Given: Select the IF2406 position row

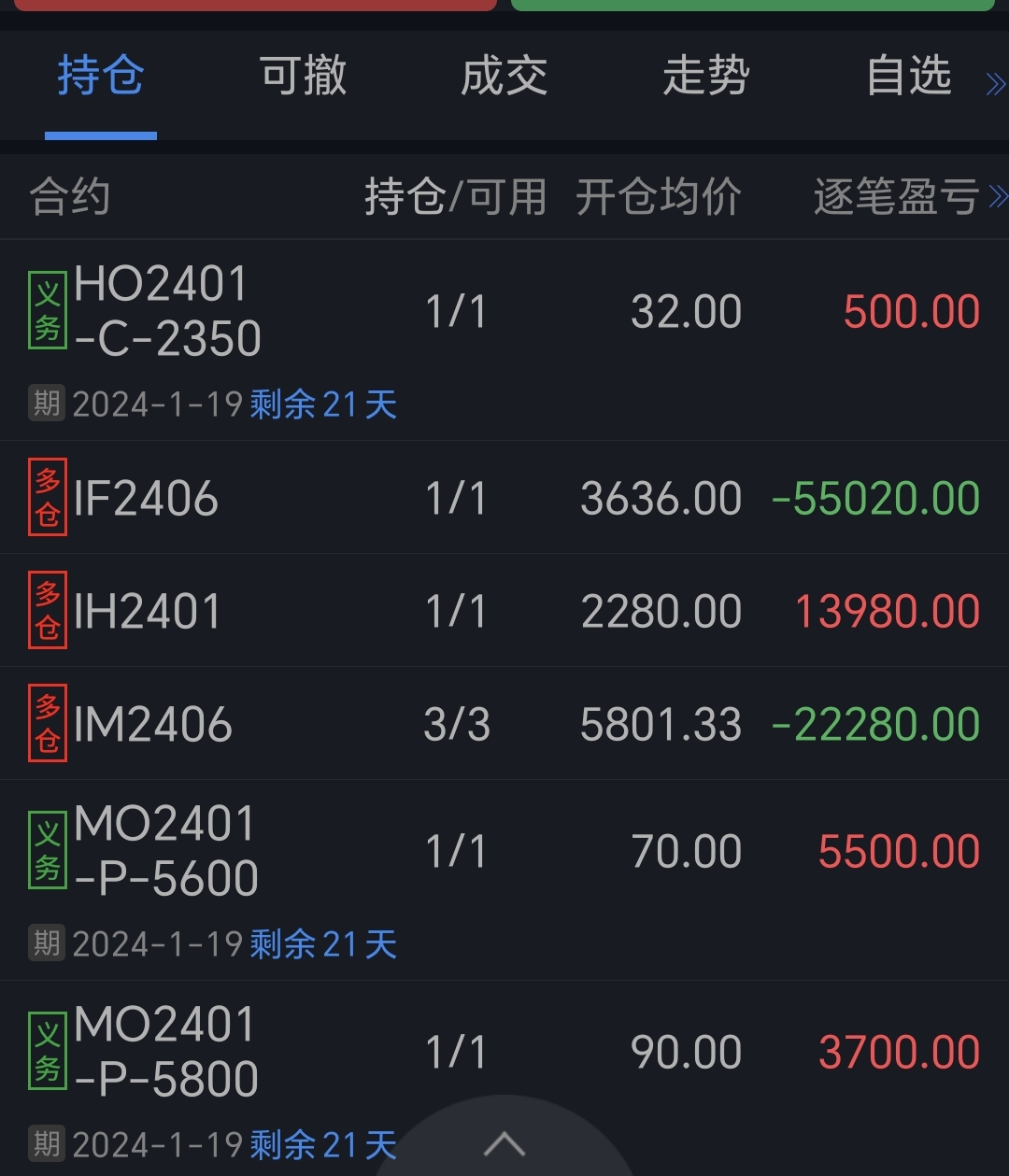Looking at the screenshot, I should (504, 498).
